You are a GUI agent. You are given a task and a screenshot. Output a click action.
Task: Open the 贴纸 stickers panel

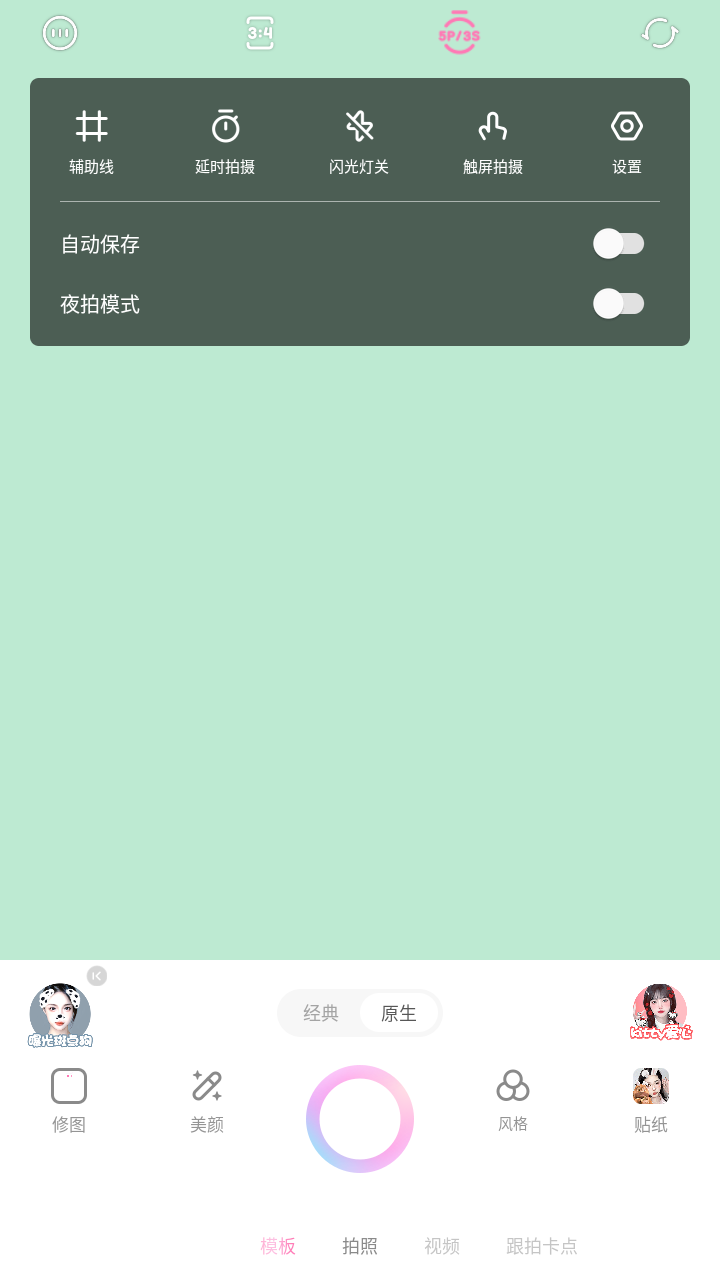click(651, 1101)
